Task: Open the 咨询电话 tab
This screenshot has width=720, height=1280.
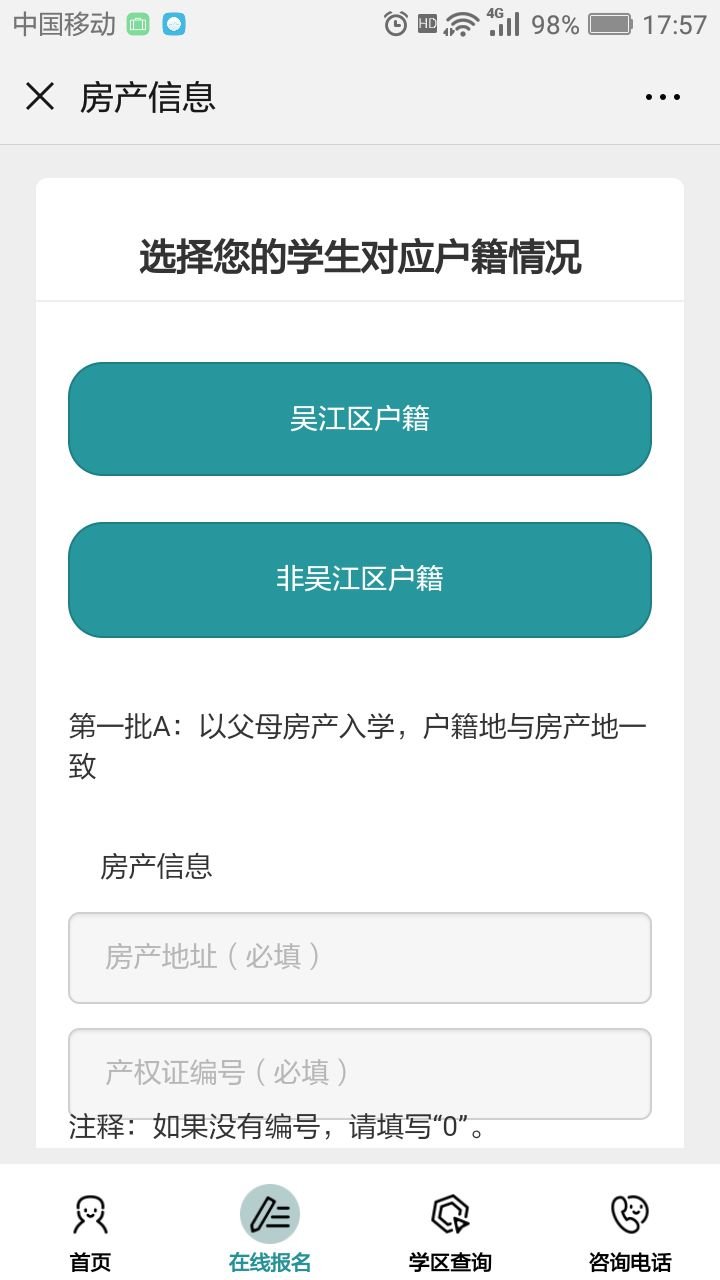Action: click(x=630, y=1232)
